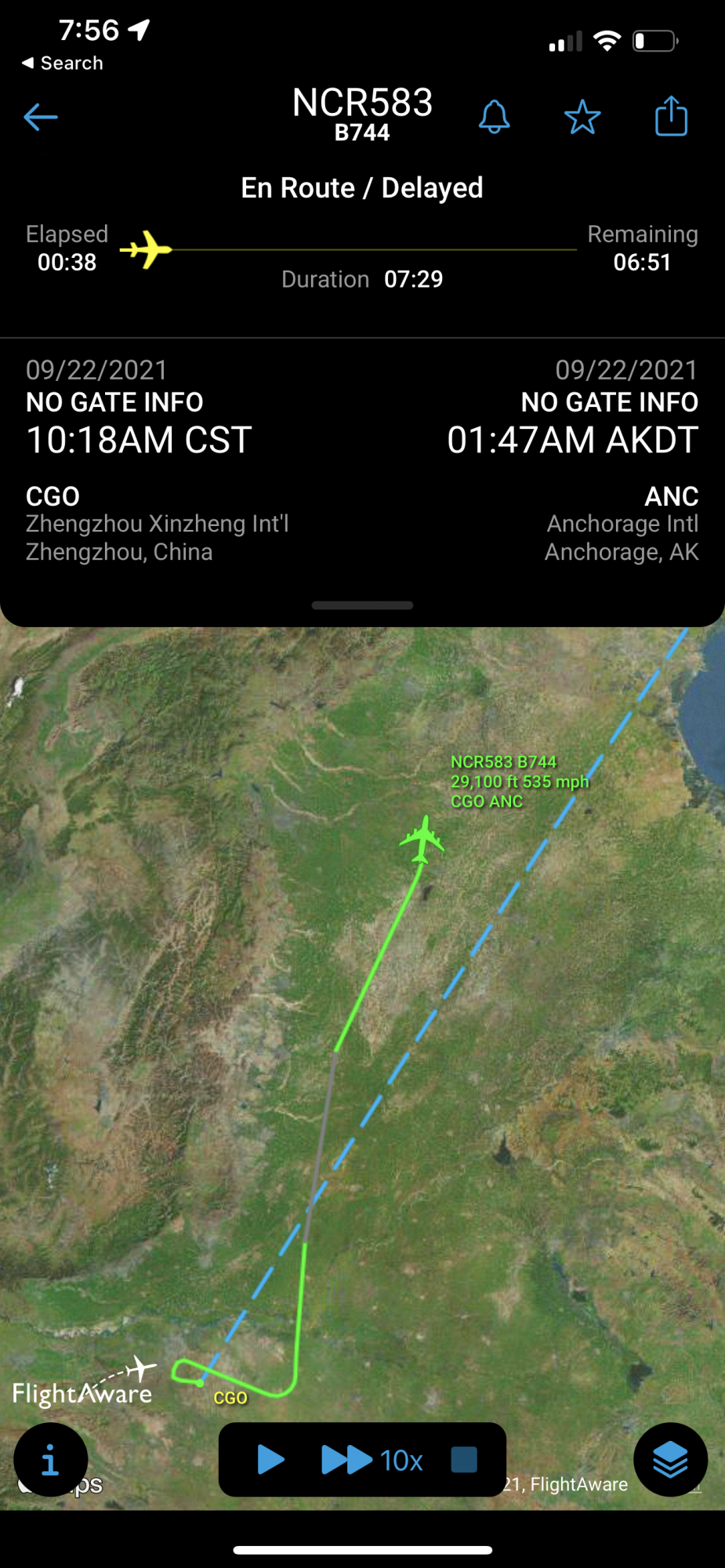
Task: Stop the flight track replay
Action: (464, 1460)
